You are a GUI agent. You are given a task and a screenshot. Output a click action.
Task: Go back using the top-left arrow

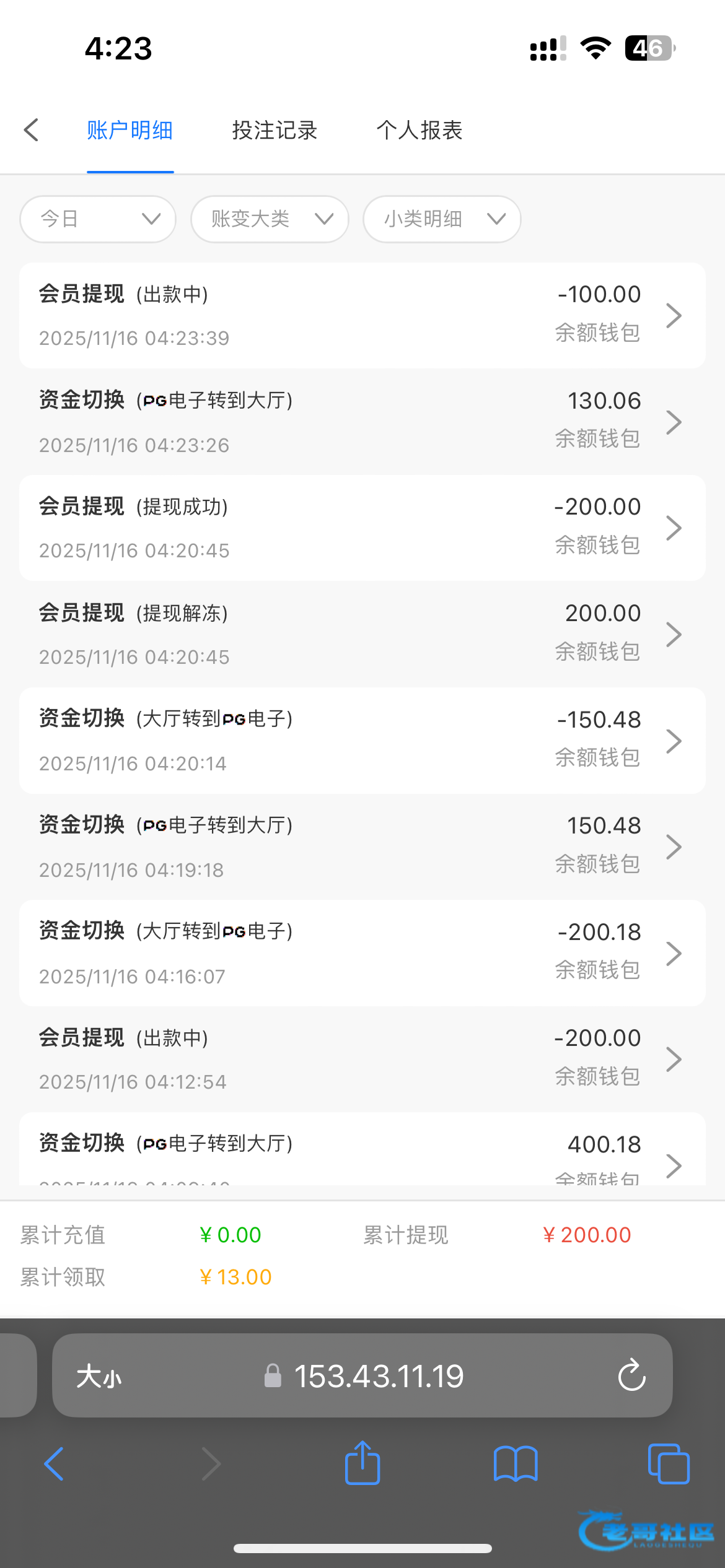tap(31, 130)
